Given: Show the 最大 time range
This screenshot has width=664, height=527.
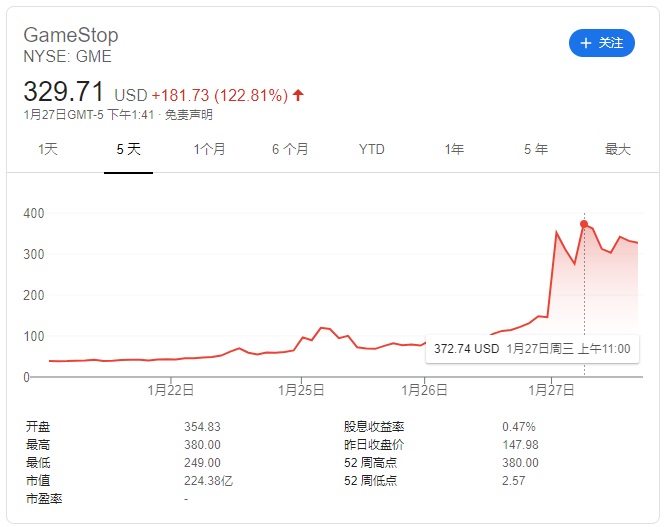Looking at the screenshot, I should click(617, 150).
